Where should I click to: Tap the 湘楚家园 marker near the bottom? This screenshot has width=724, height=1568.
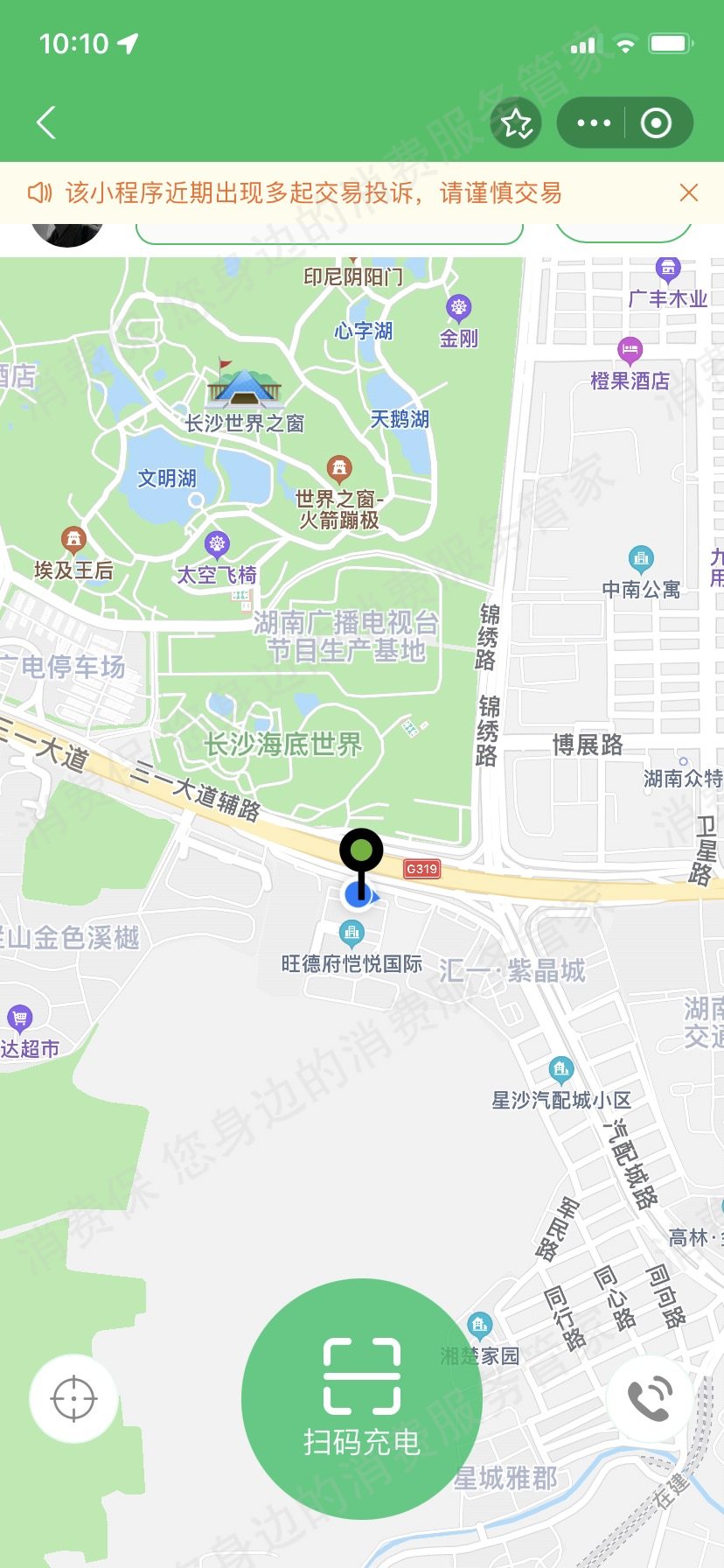478,1324
